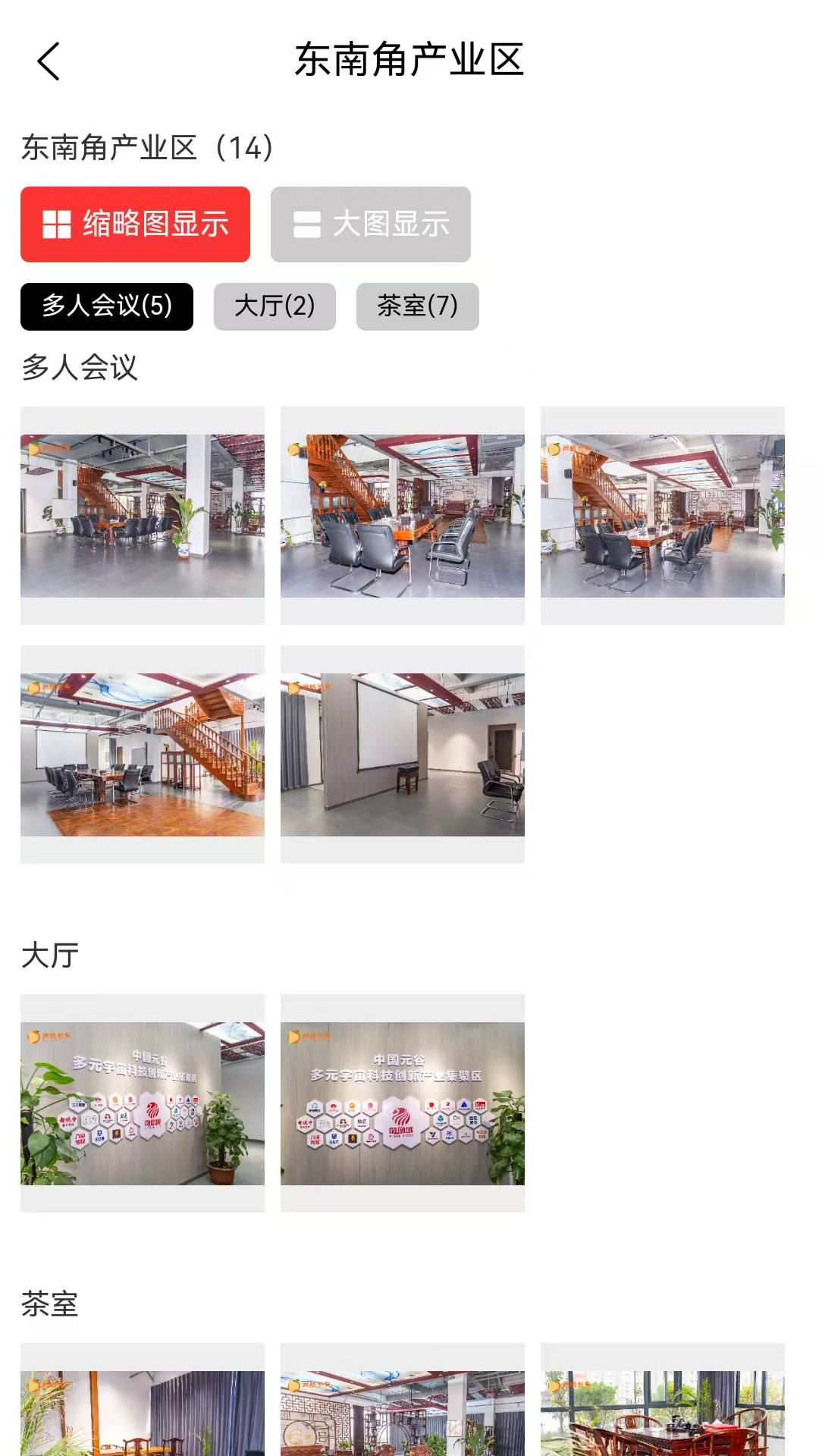This screenshot has height=1456, width=819.
Task: Open the photo with projector screen and single chair
Action: tap(402, 756)
